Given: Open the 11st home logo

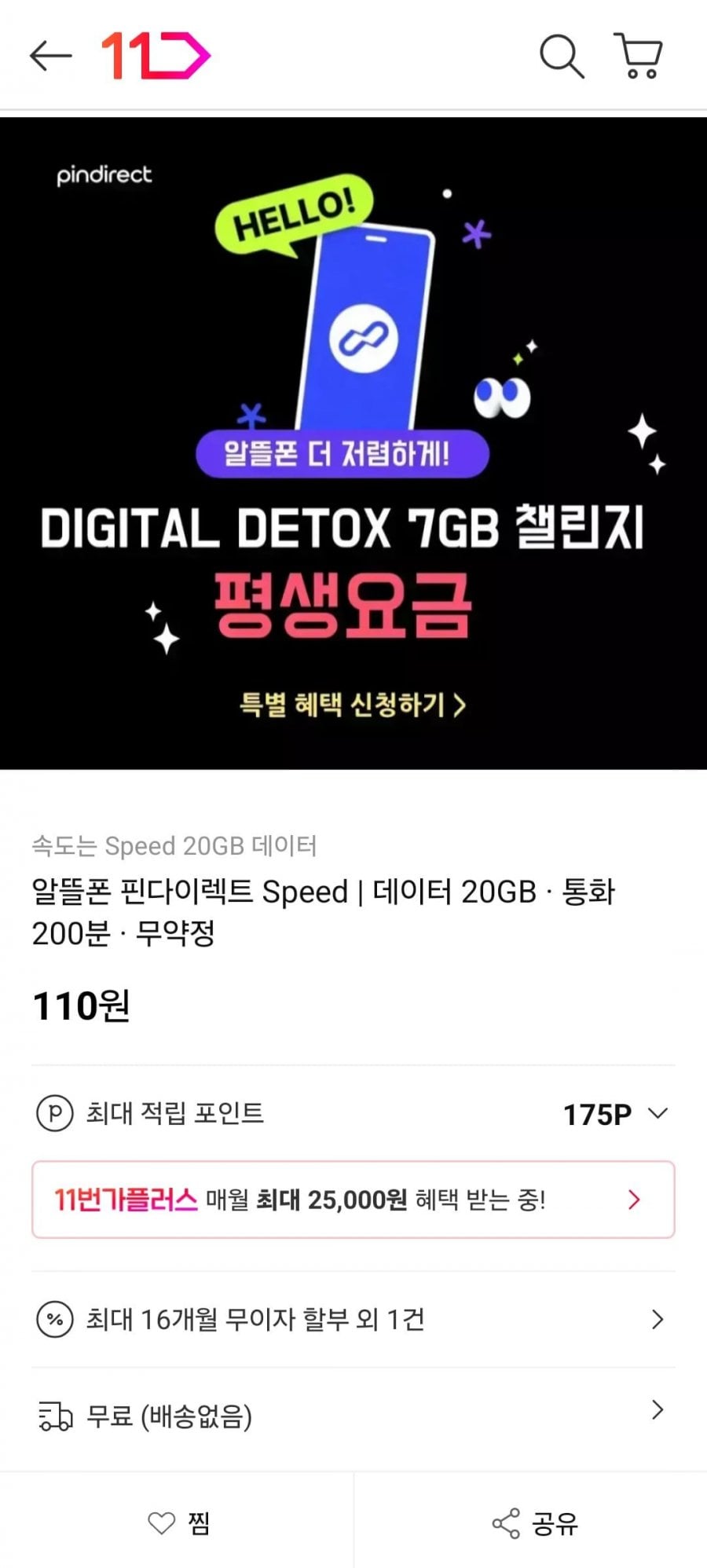Looking at the screenshot, I should 156,56.
